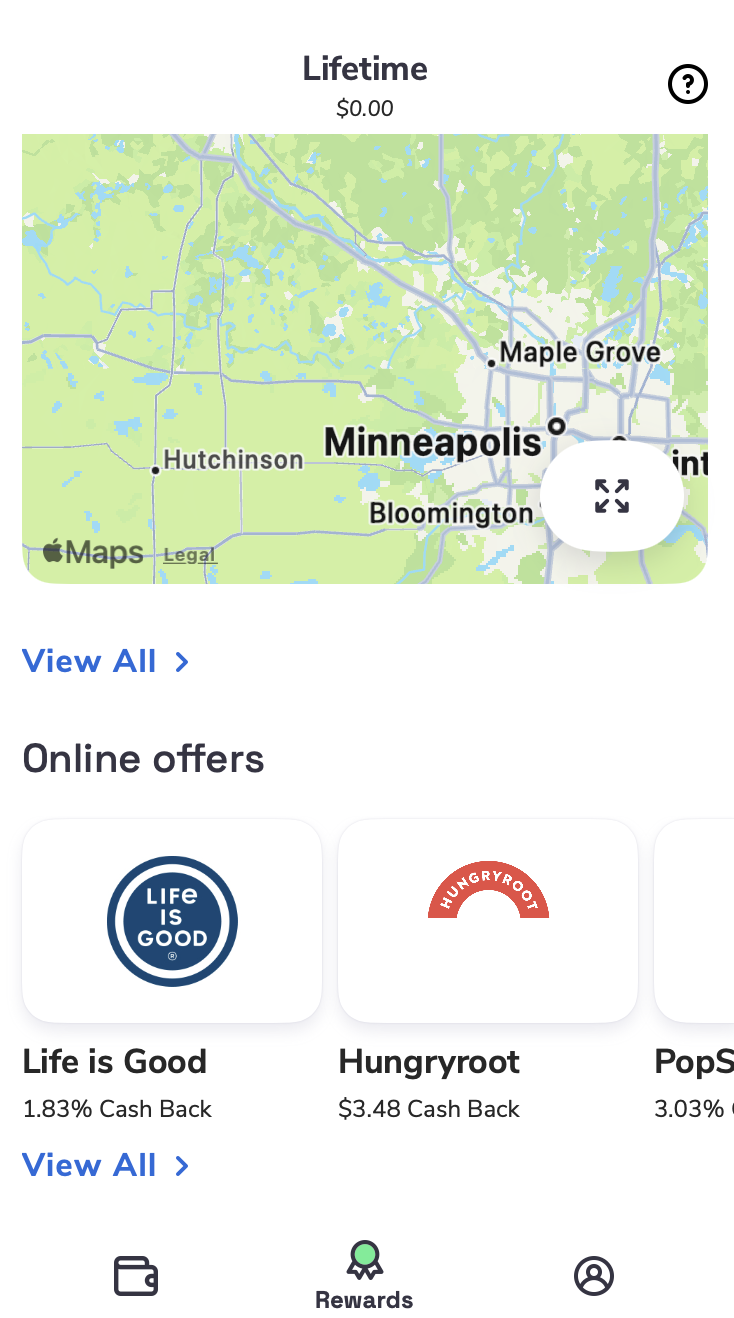Image resolution: width=734 pixels, height=1318 pixels.
Task: Expand the map to full screen
Action: pos(612,496)
